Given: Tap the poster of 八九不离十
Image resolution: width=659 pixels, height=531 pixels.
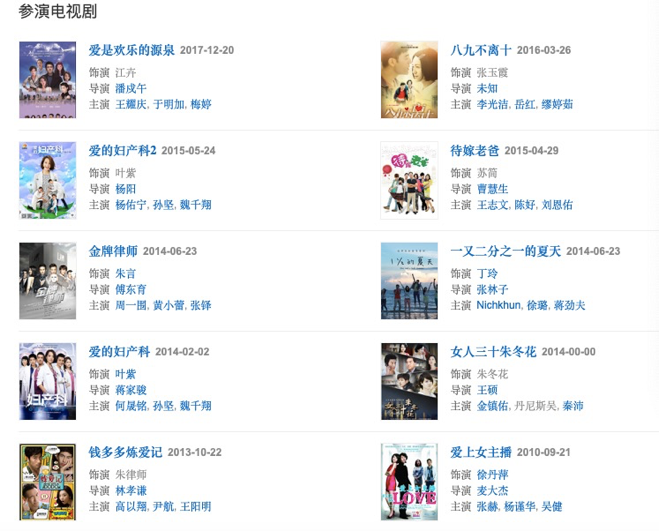Looking at the screenshot, I should [409, 79].
